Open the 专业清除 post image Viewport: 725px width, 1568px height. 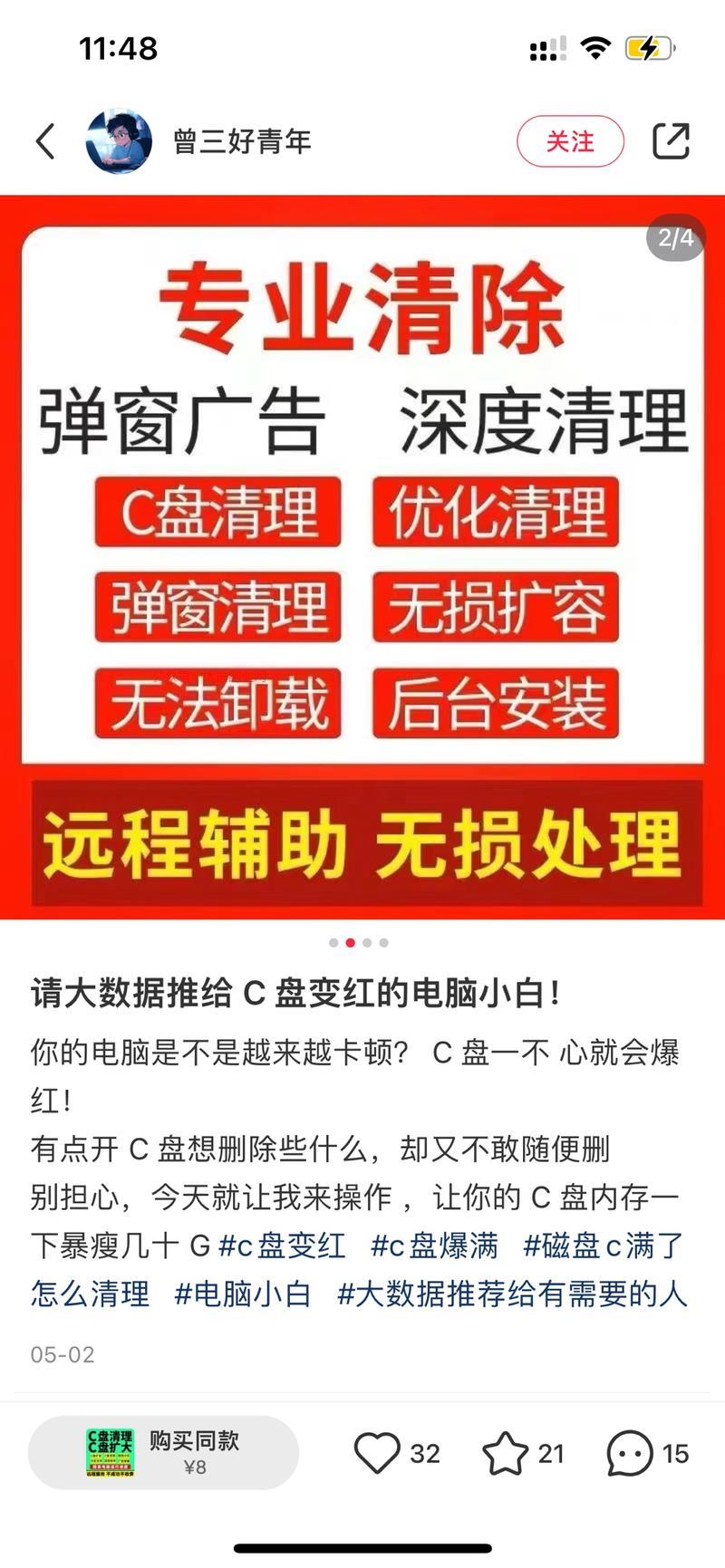[362, 557]
